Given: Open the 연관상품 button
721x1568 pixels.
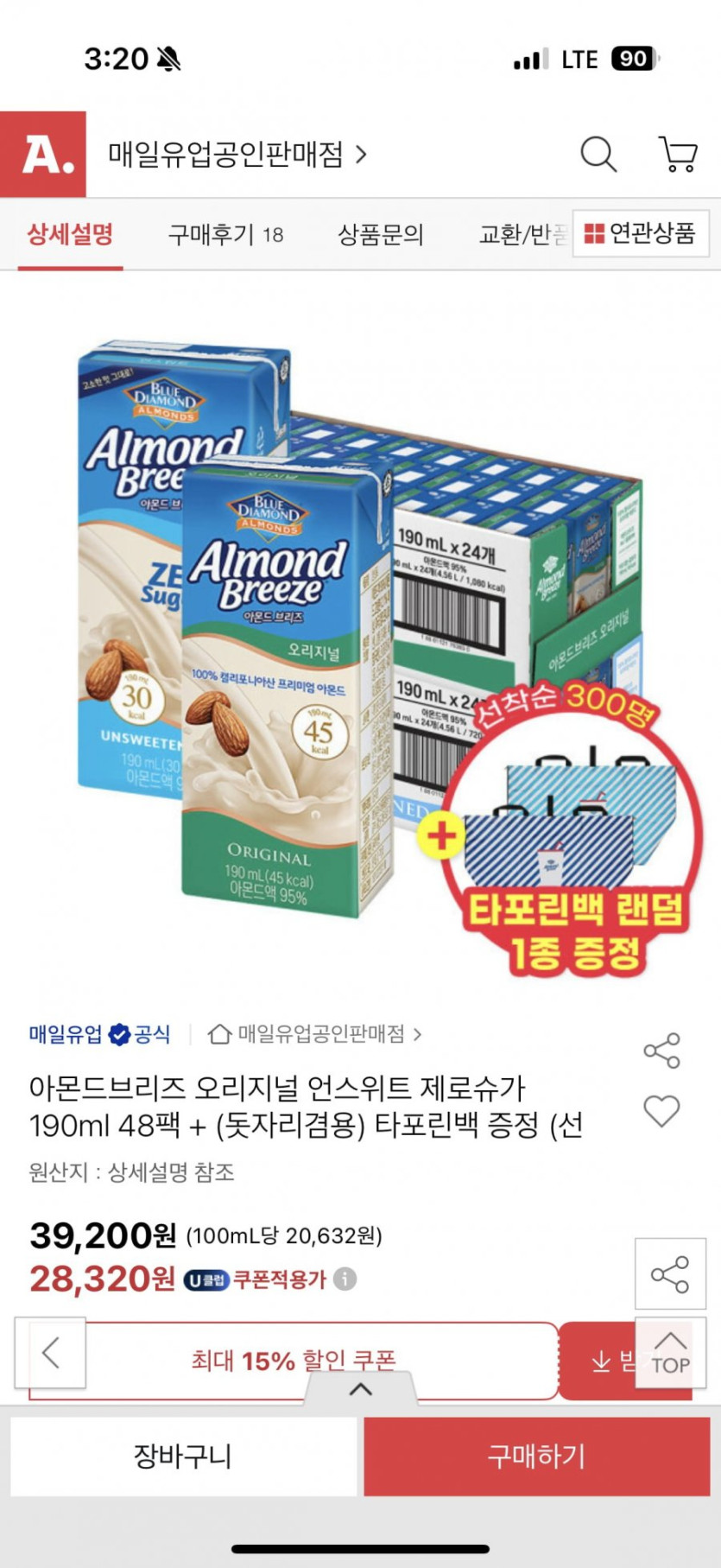Looking at the screenshot, I should 641,233.
